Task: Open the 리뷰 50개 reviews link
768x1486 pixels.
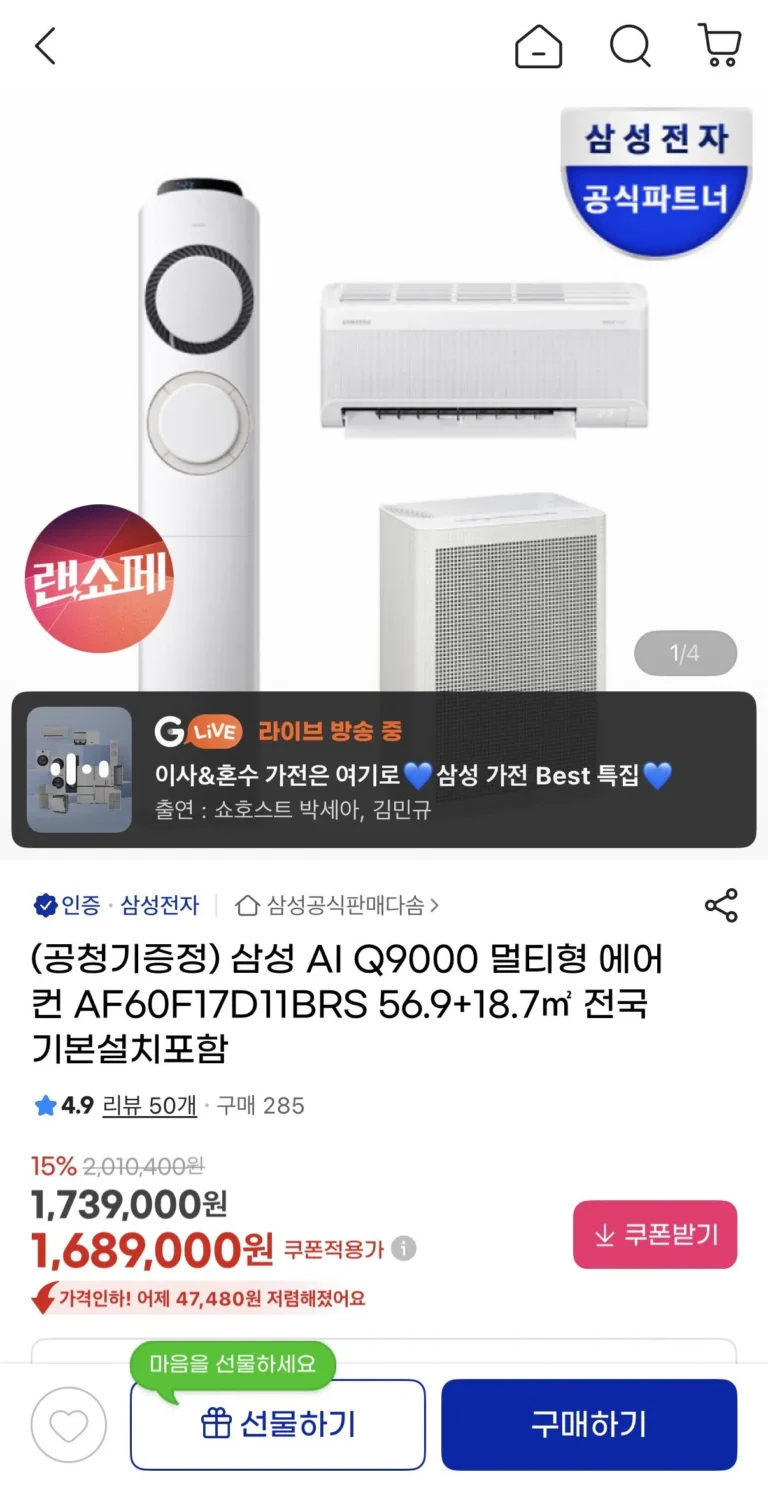Action: click(150, 1105)
